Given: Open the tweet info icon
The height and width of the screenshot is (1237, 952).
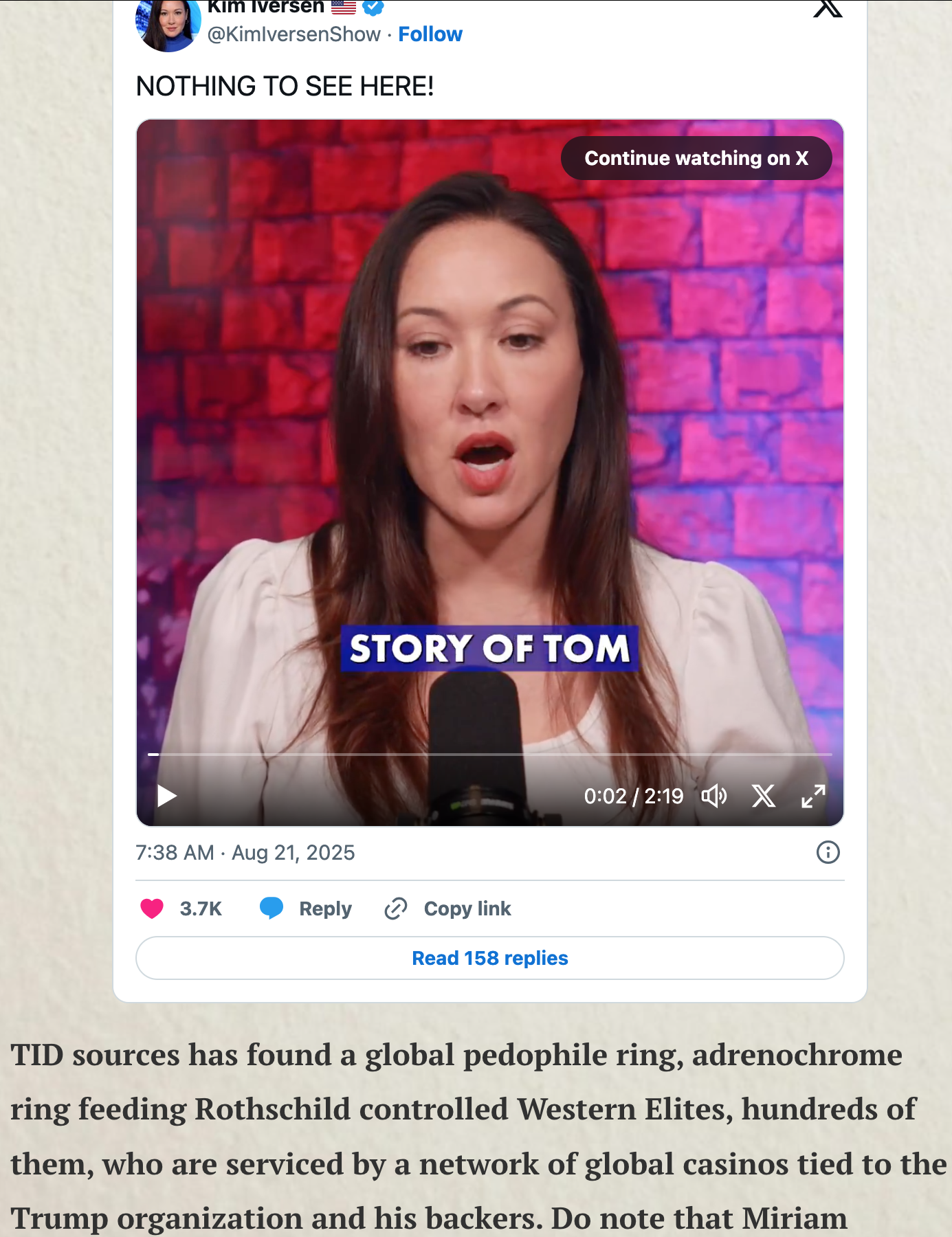Looking at the screenshot, I should tap(828, 852).
